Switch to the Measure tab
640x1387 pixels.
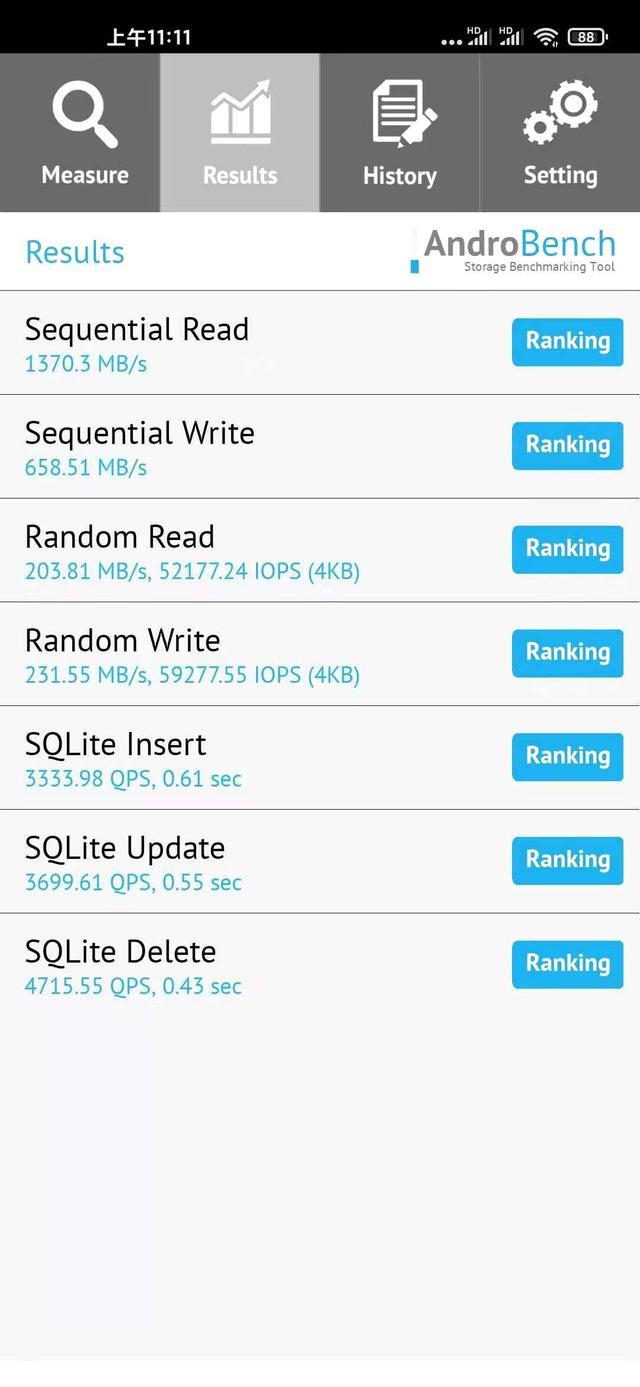point(84,133)
